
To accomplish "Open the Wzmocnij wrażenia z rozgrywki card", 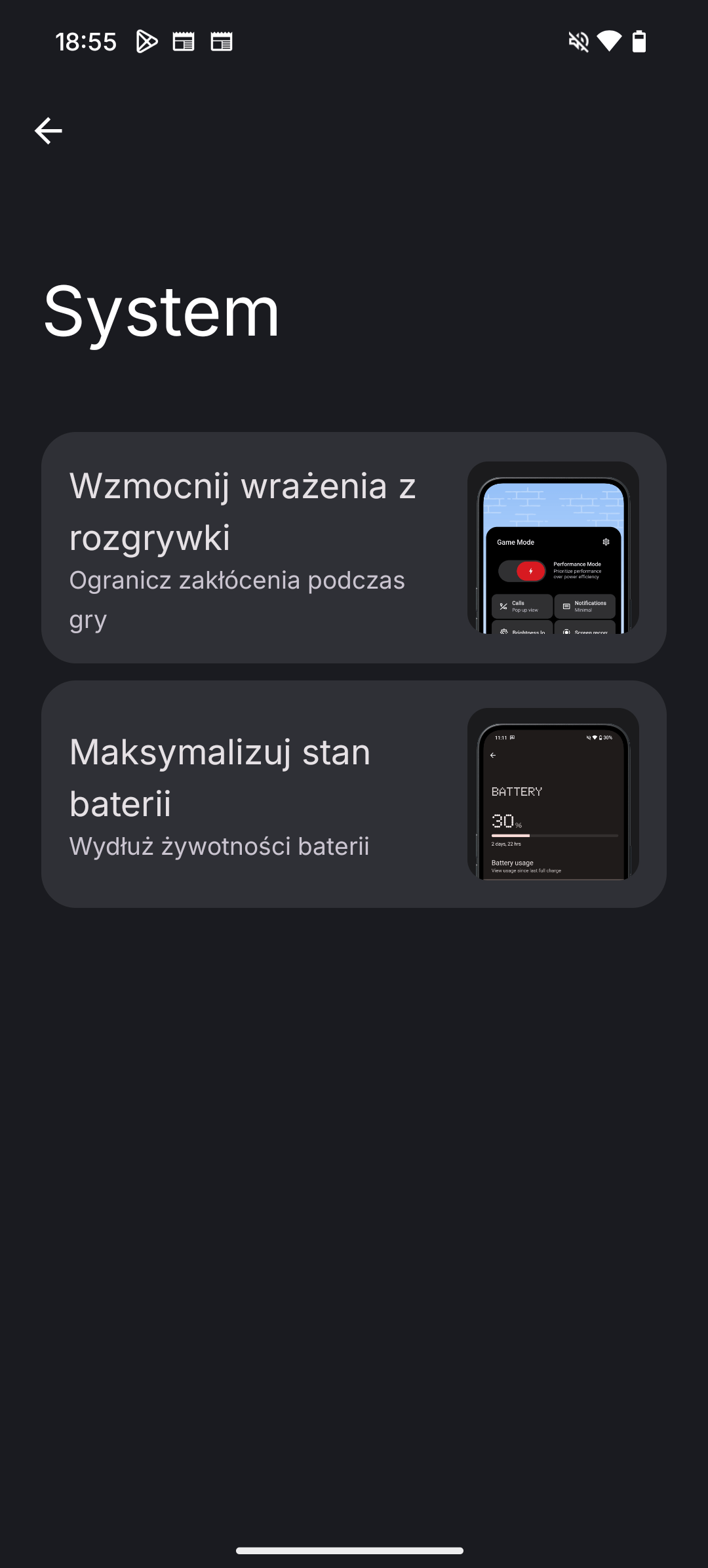I will 354,547.
